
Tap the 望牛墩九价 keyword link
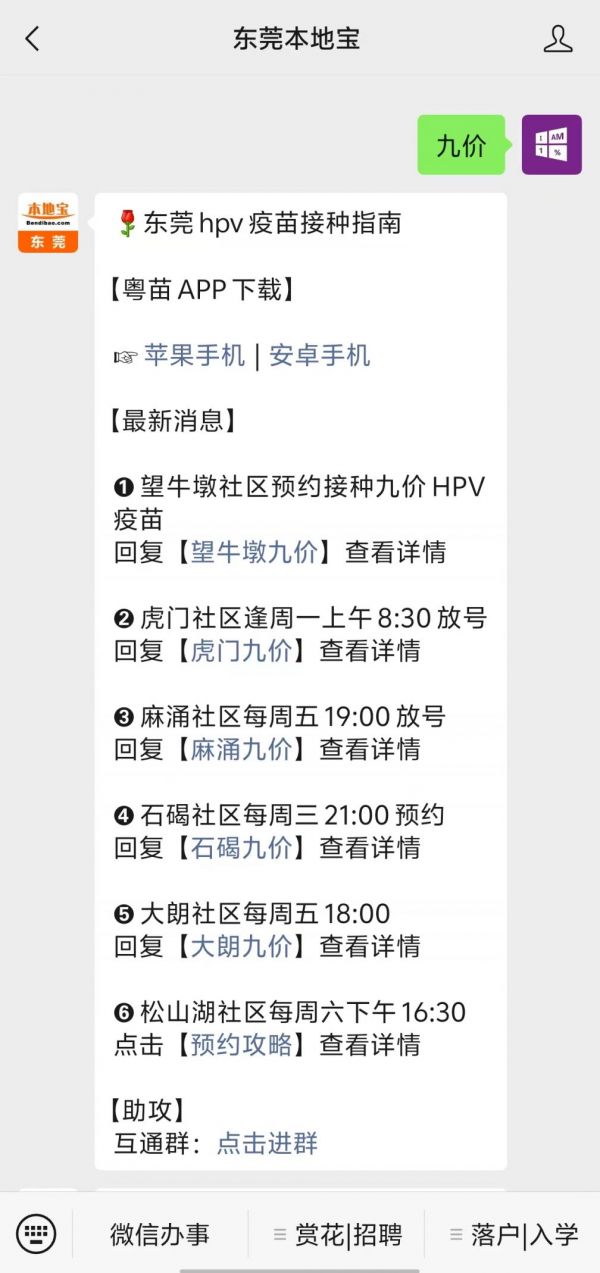coord(254,552)
